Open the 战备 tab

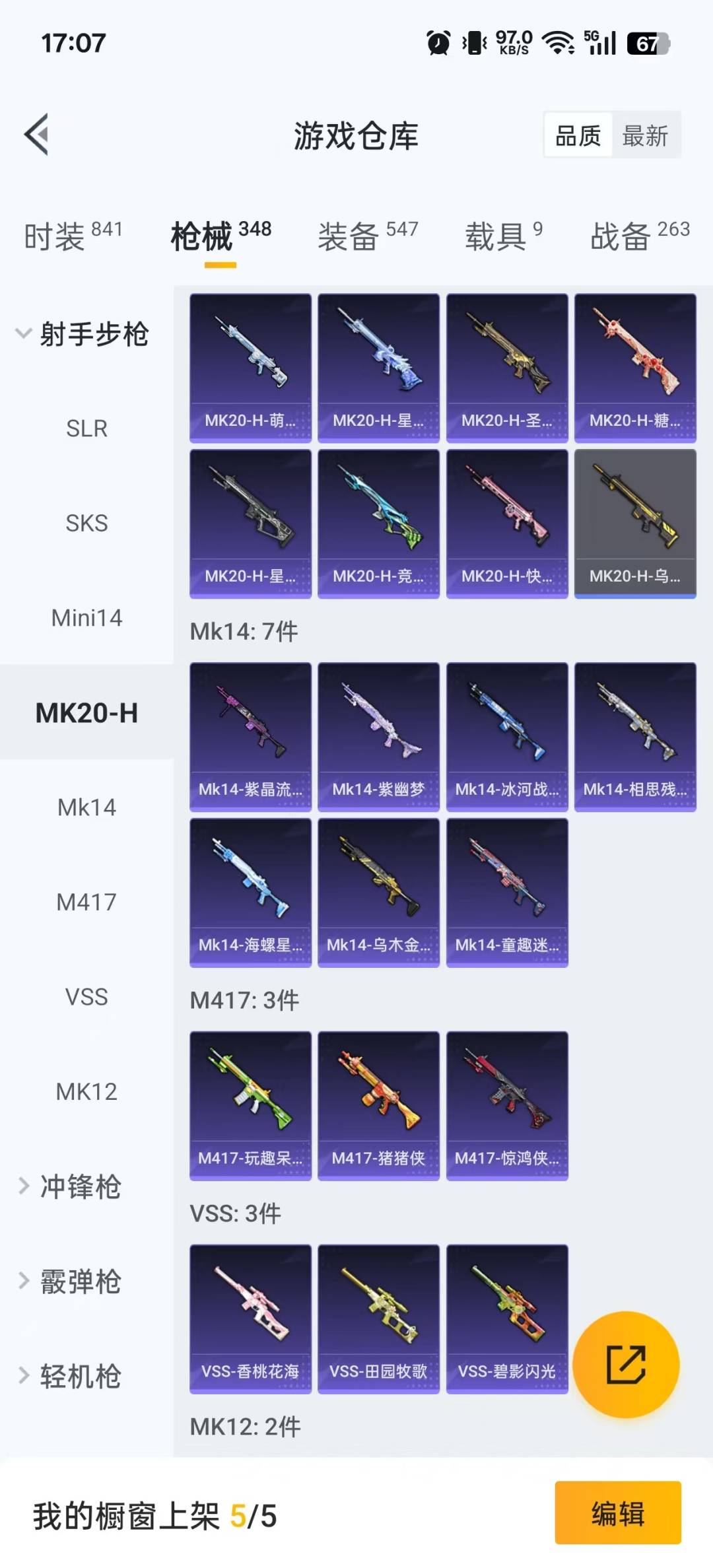(639, 236)
